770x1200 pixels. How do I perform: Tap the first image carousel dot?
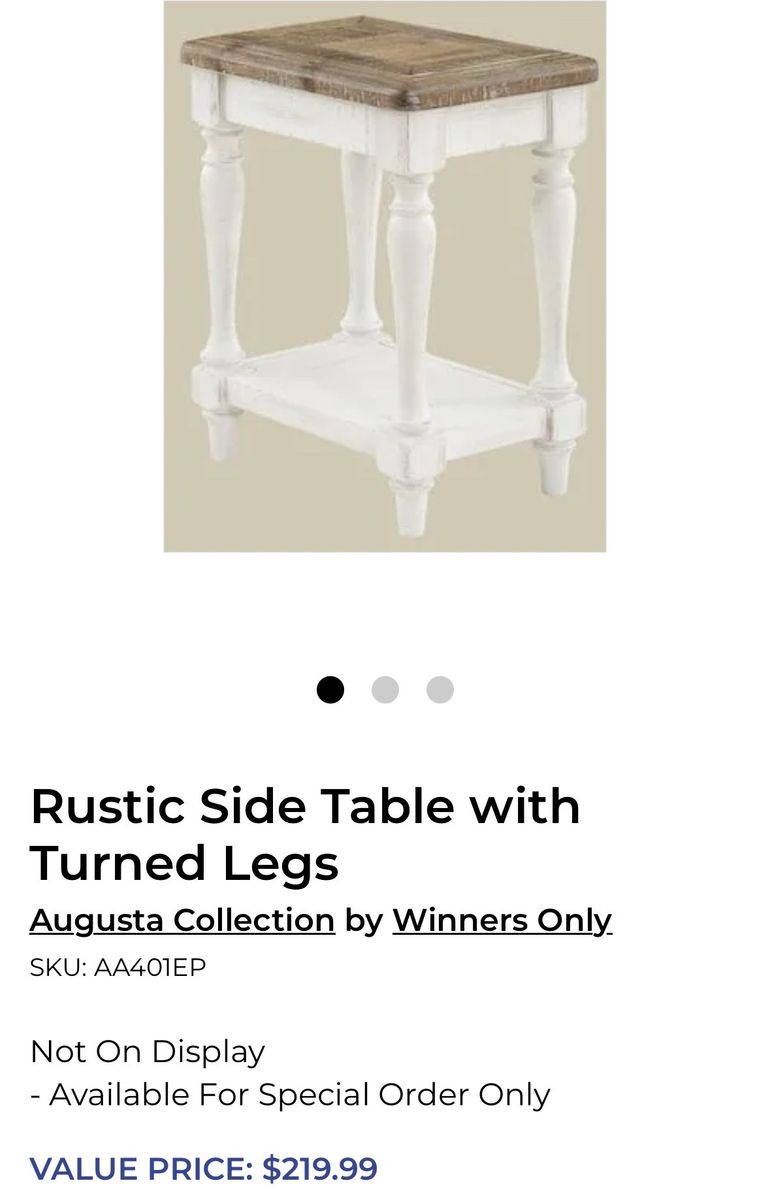point(330,690)
